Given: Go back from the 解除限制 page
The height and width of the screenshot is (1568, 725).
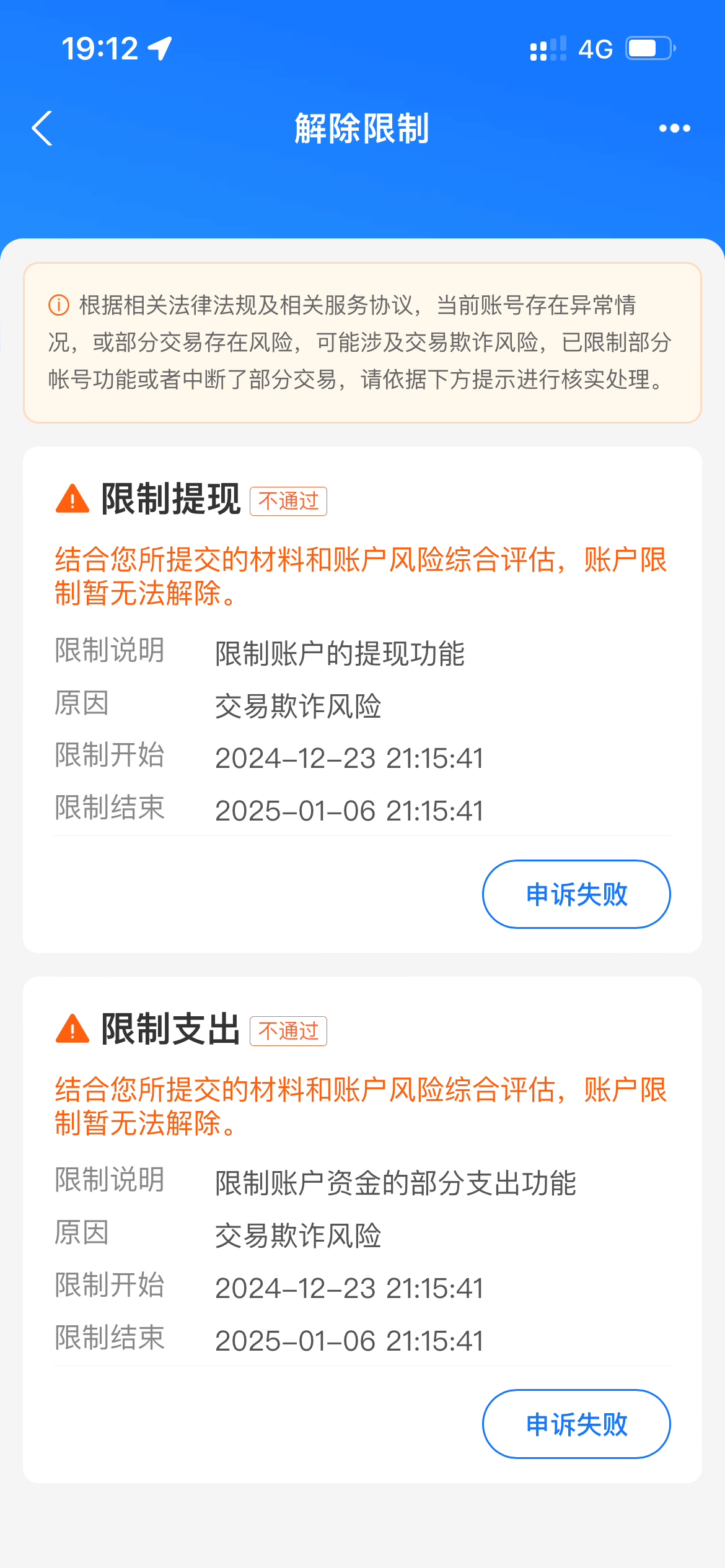Looking at the screenshot, I should click(42, 128).
